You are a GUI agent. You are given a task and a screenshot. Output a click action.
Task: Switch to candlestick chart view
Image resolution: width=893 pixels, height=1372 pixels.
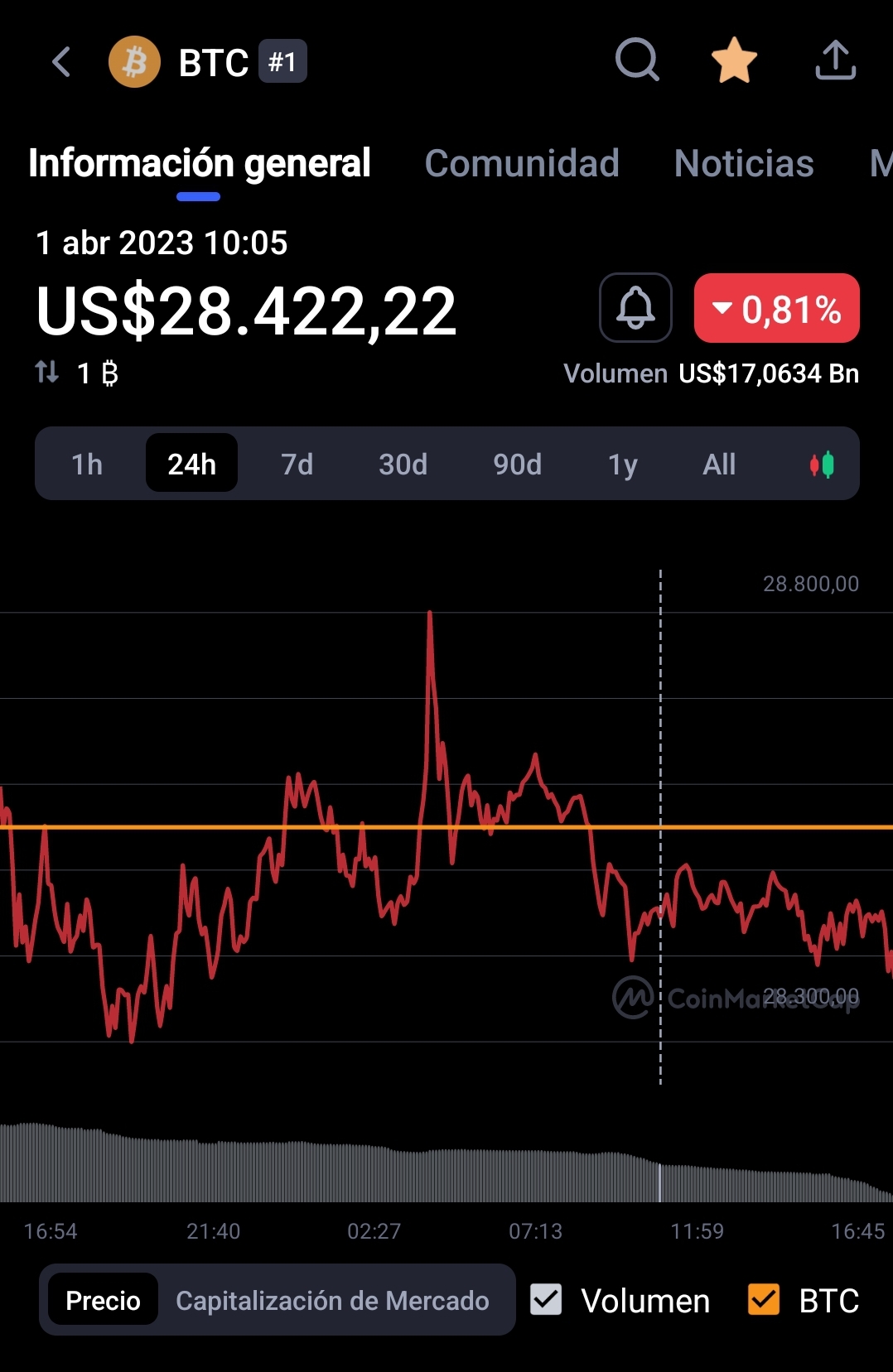pyautogui.click(x=822, y=465)
